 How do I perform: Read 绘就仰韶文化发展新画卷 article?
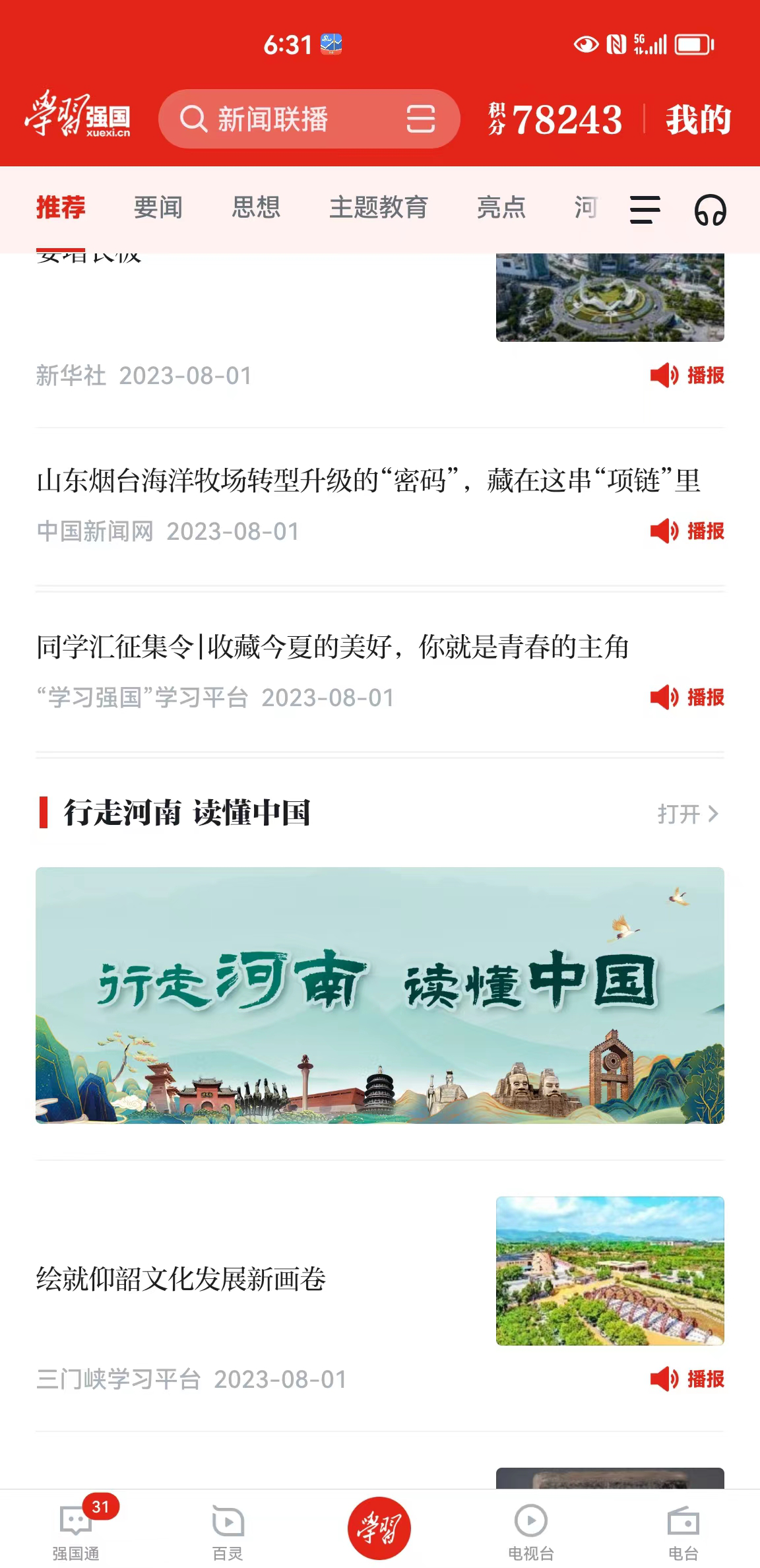181,1279
